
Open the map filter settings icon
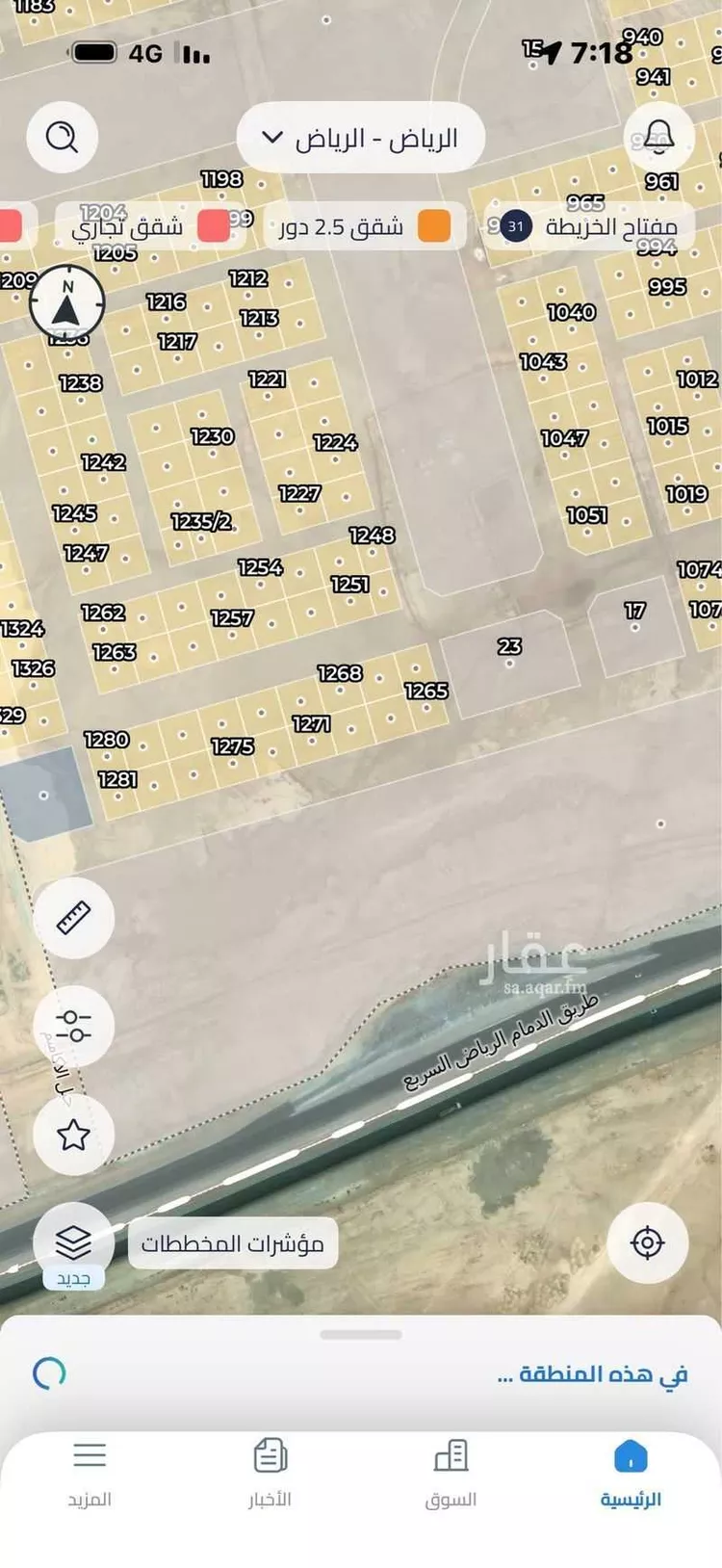point(74,1027)
